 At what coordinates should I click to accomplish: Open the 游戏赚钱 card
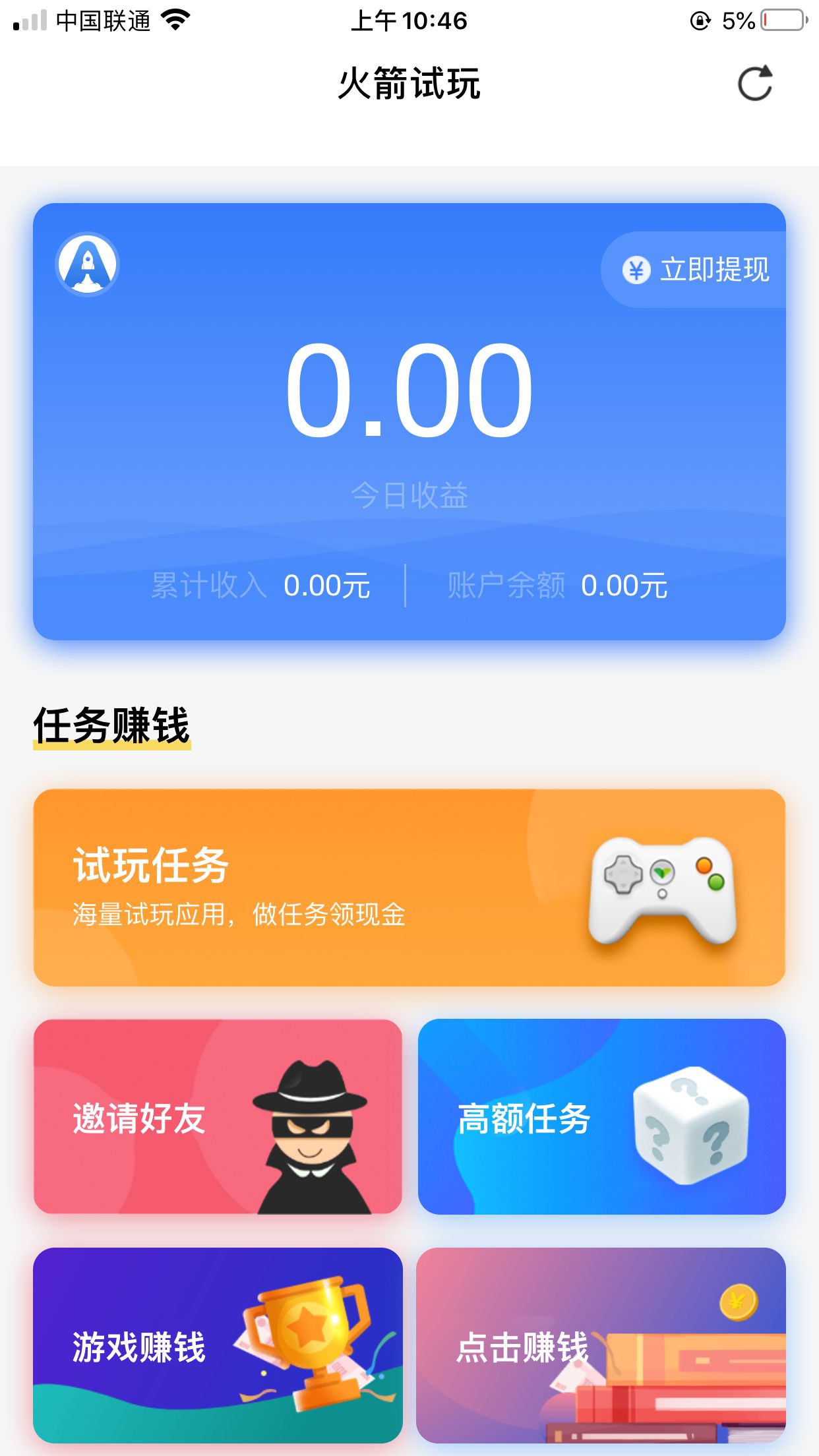(x=218, y=1345)
